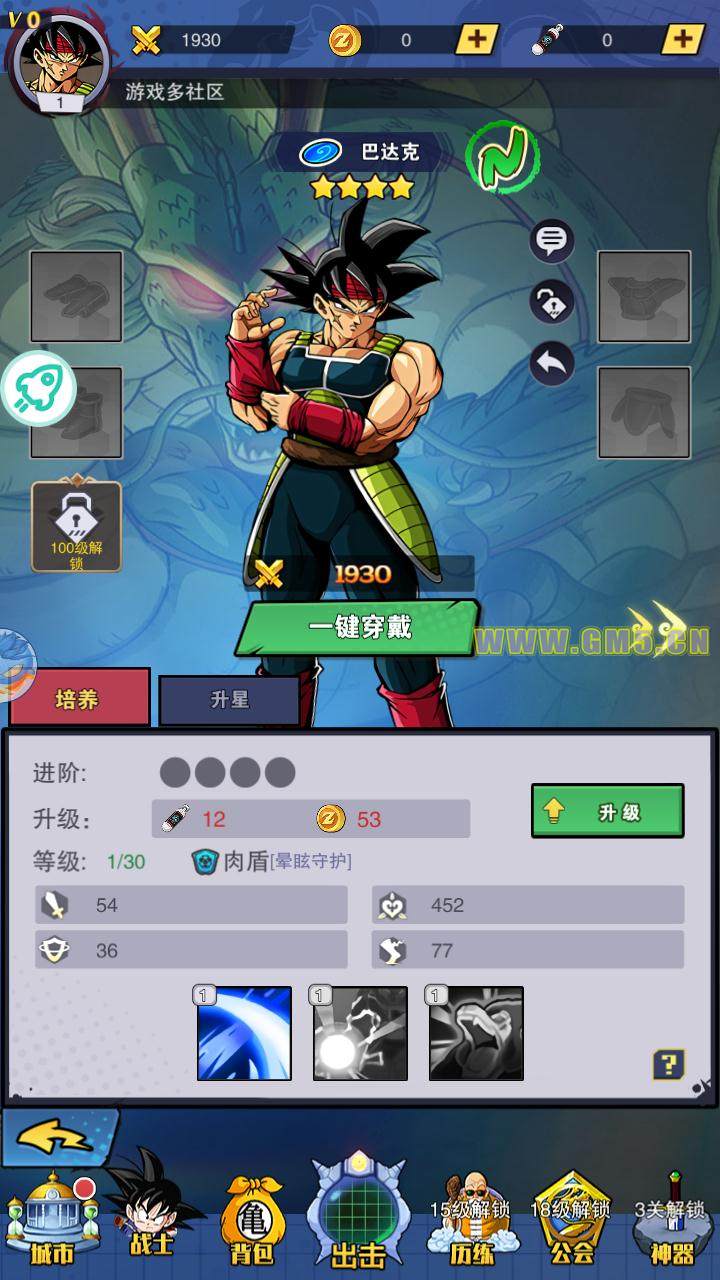Add more potion bottles
720x1280 pixels.
[683, 40]
